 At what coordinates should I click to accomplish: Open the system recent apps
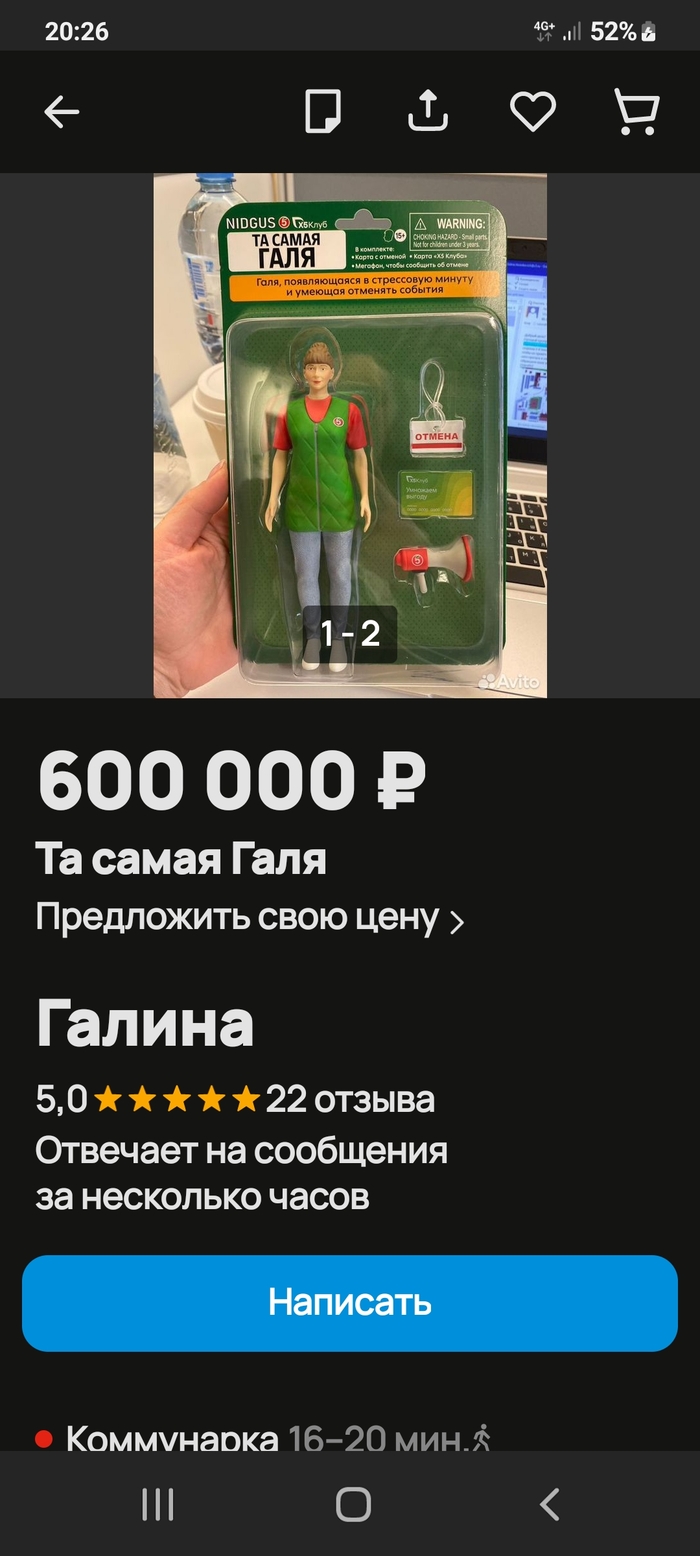tap(158, 1504)
